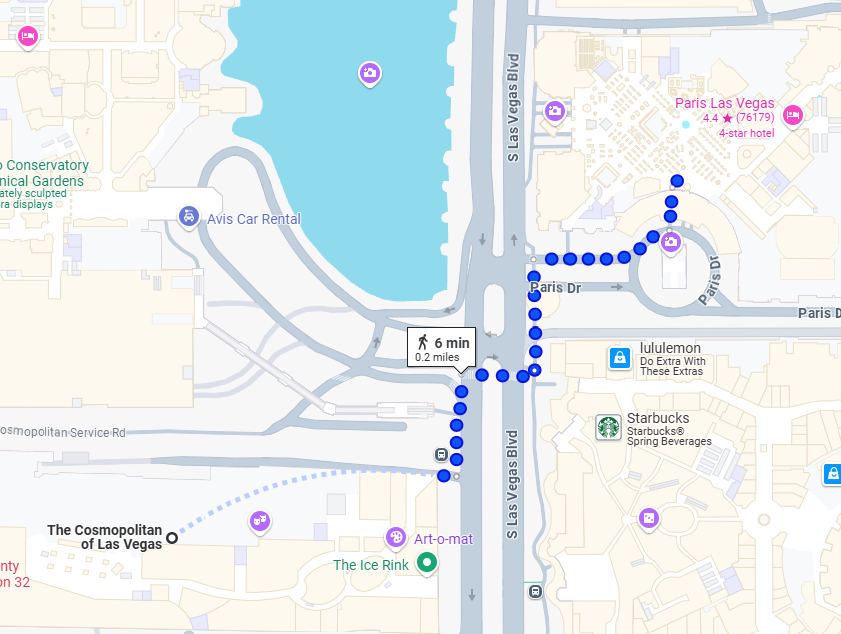The width and height of the screenshot is (841, 634).
Task: Select the Art-o-mat pin
Action: point(396,537)
